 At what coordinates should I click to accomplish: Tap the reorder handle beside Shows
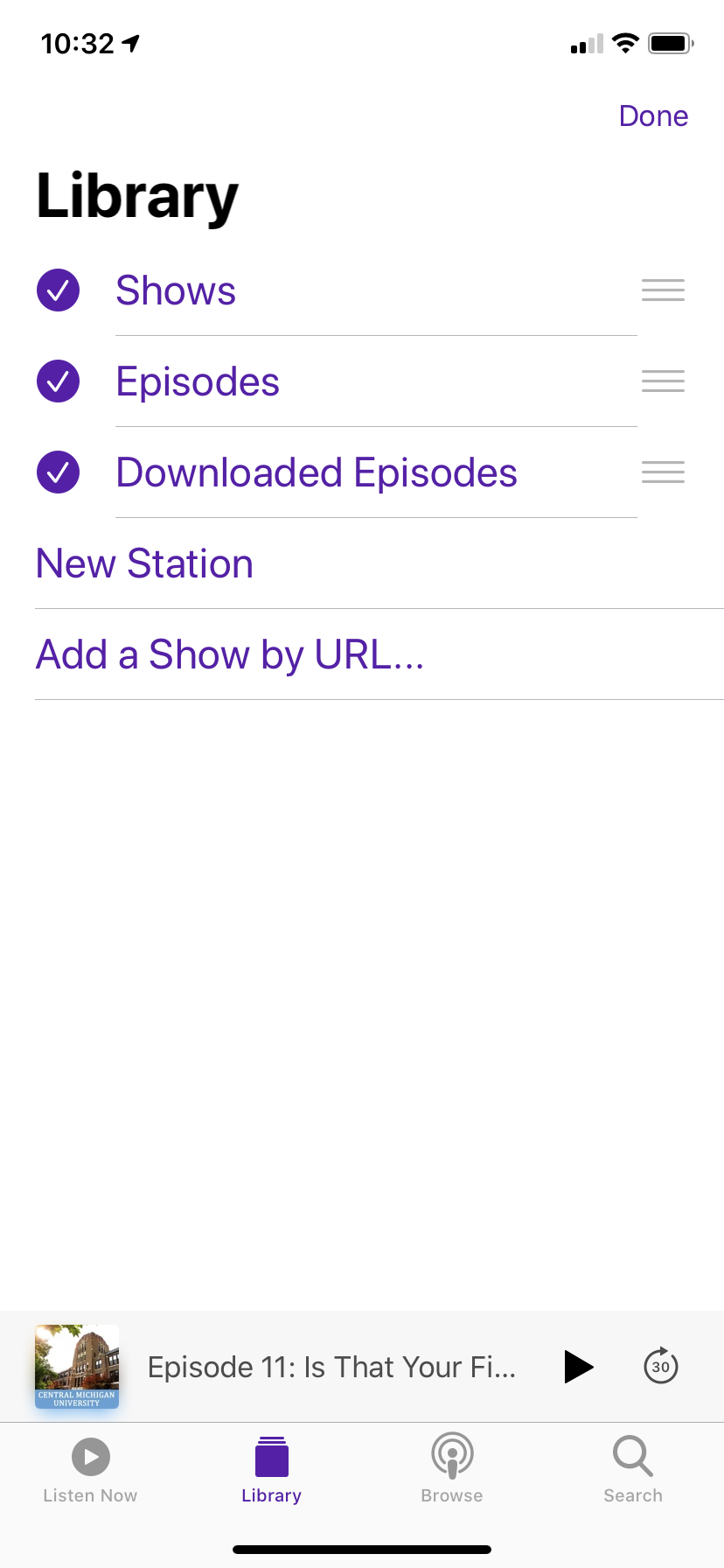(x=663, y=290)
